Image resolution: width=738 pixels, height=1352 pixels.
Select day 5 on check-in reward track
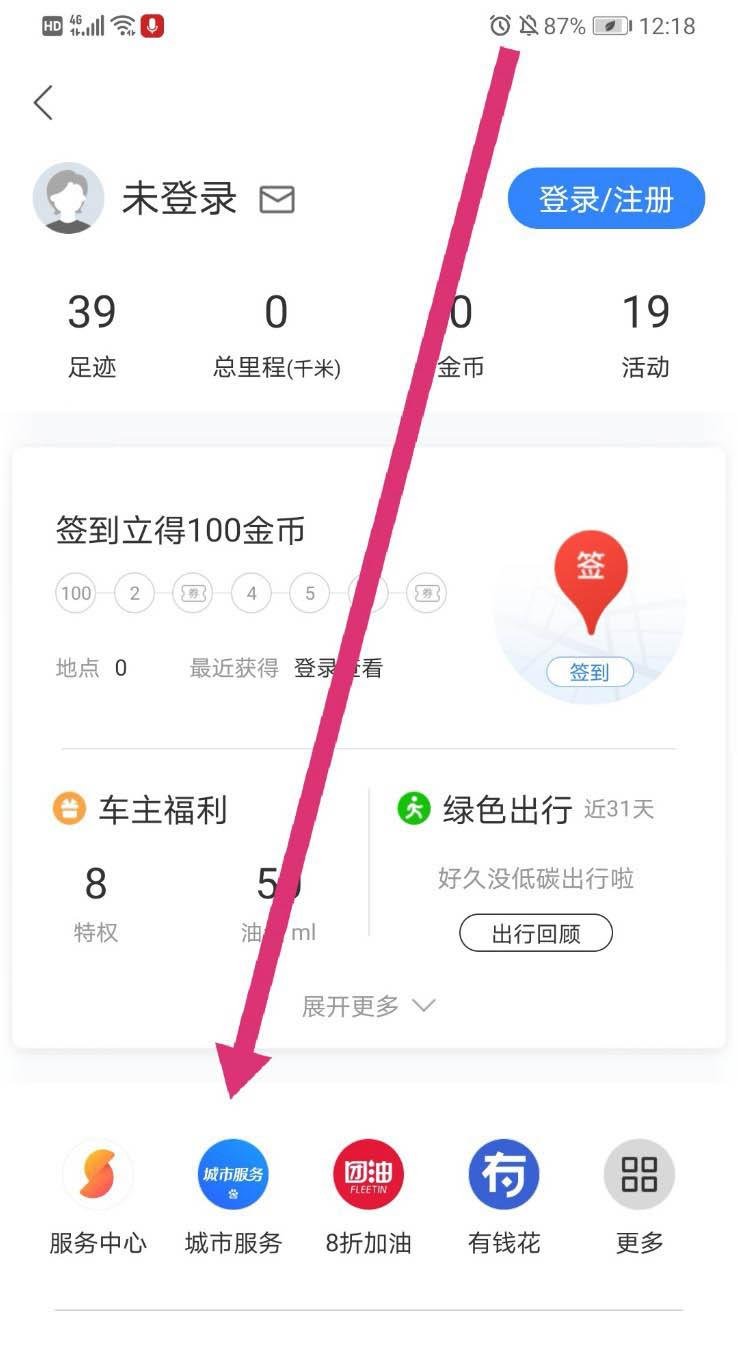[309, 593]
